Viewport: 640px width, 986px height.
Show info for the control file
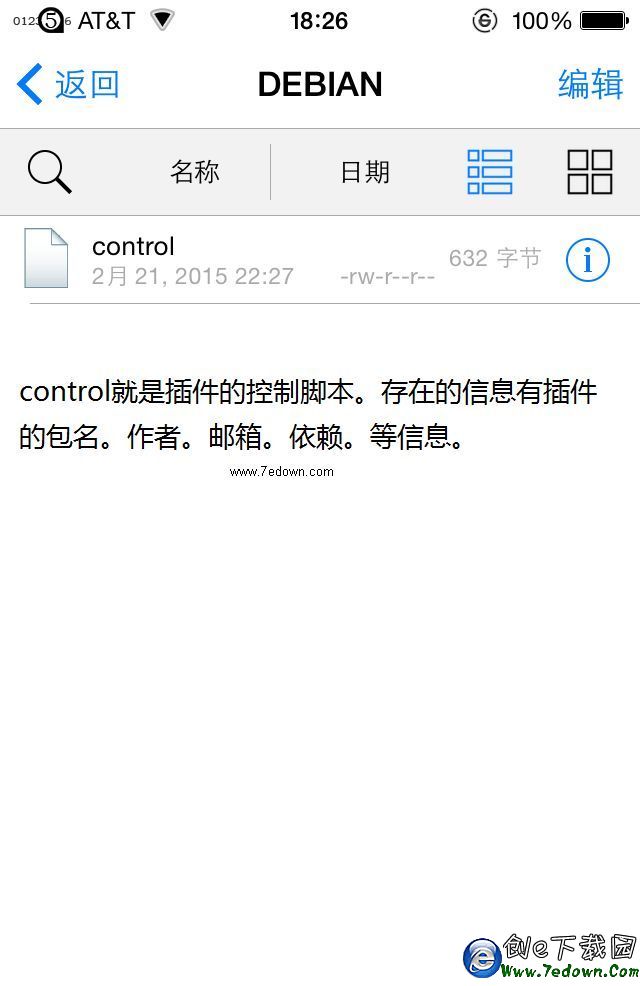click(x=588, y=260)
